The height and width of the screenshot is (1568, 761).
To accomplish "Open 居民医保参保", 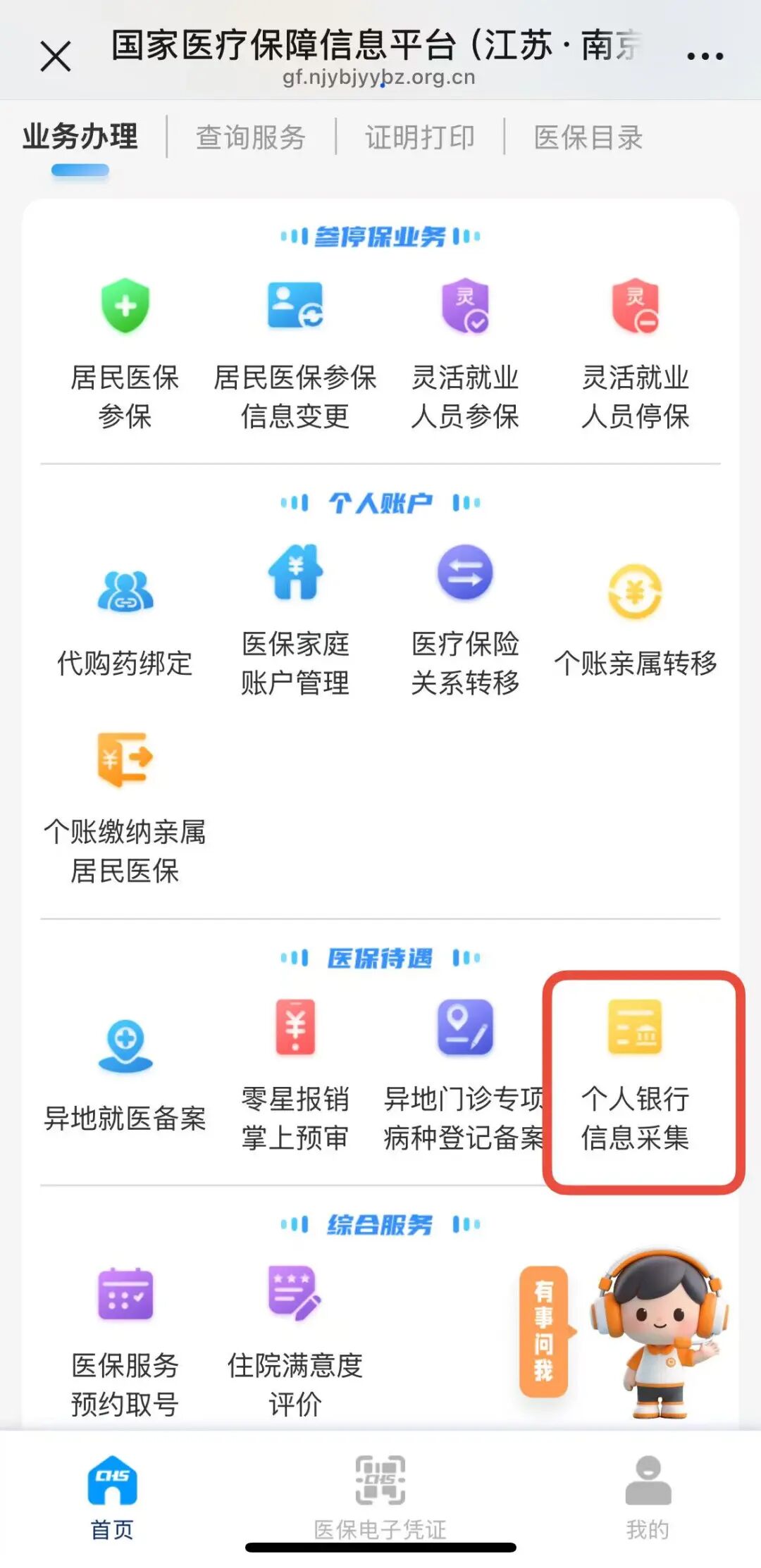I will click(x=125, y=352).
